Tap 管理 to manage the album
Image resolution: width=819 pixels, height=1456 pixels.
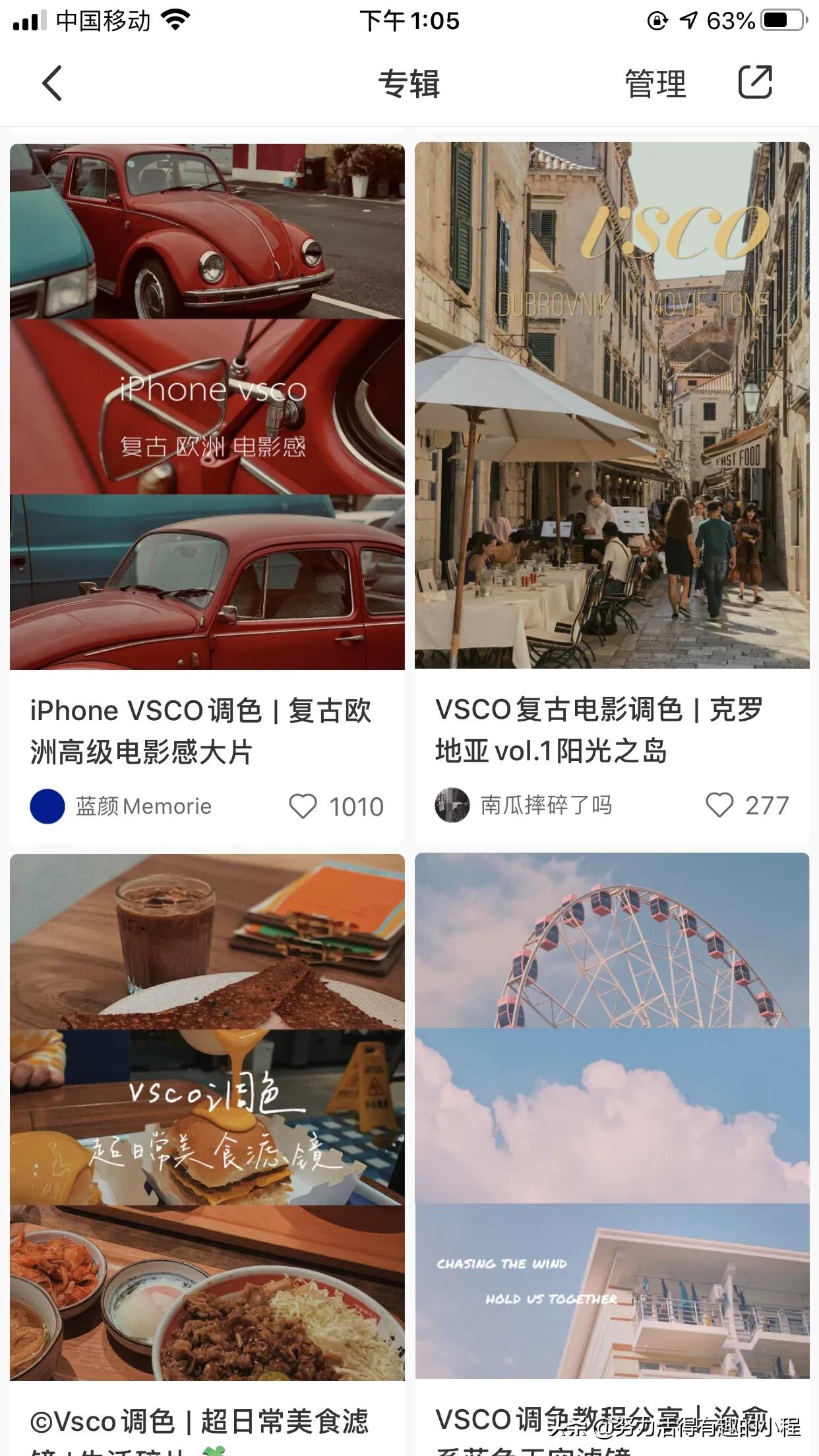pyautogui.click(x=655, y=84)
